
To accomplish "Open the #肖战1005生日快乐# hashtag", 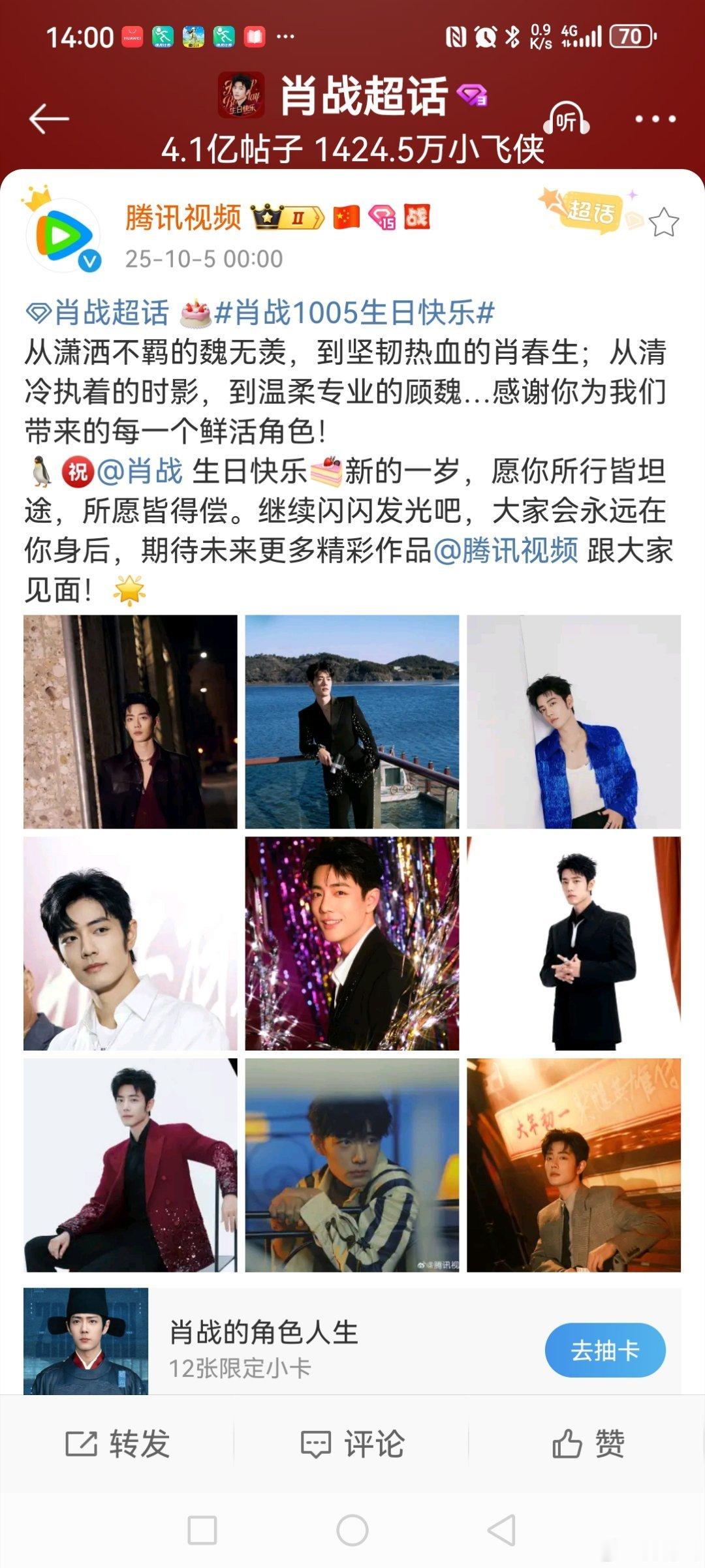I will point(354,313).
